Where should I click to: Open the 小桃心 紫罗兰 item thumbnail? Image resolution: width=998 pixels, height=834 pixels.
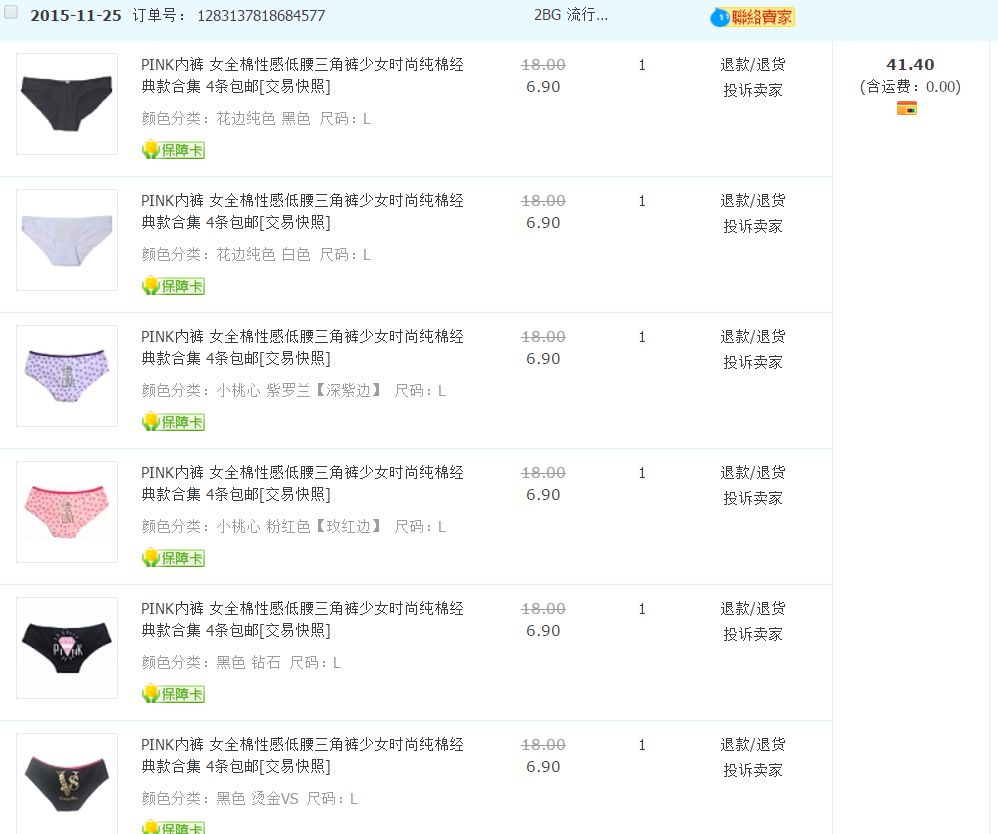[67, 376]
